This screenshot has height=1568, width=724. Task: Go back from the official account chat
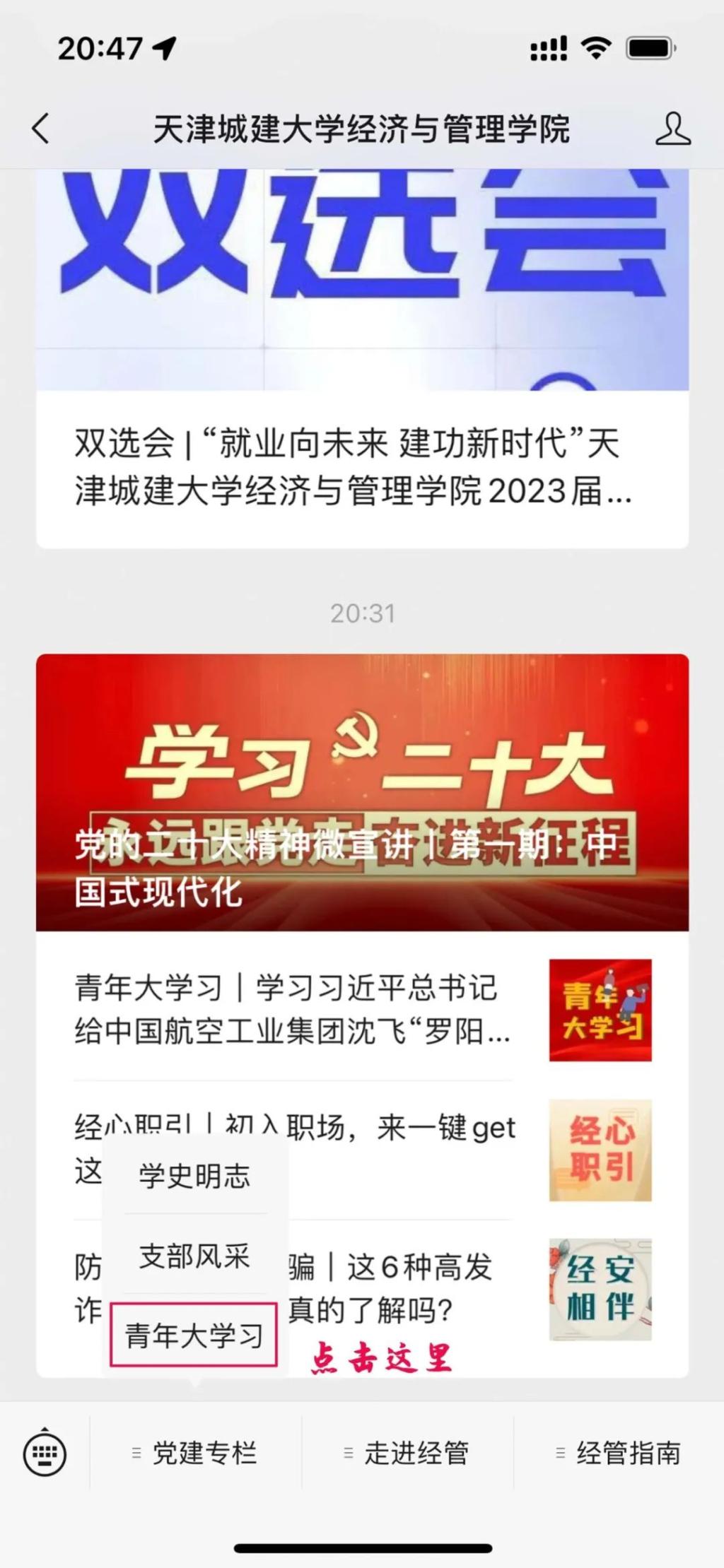coord(41,129)
